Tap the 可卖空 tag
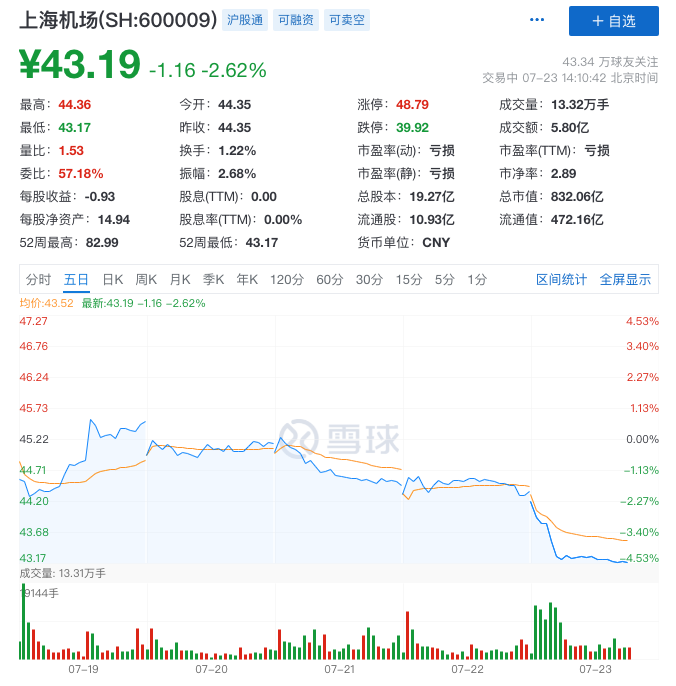The height and width of the screenshot is (686, 676). pyautogui.click(x=349, y=20)
